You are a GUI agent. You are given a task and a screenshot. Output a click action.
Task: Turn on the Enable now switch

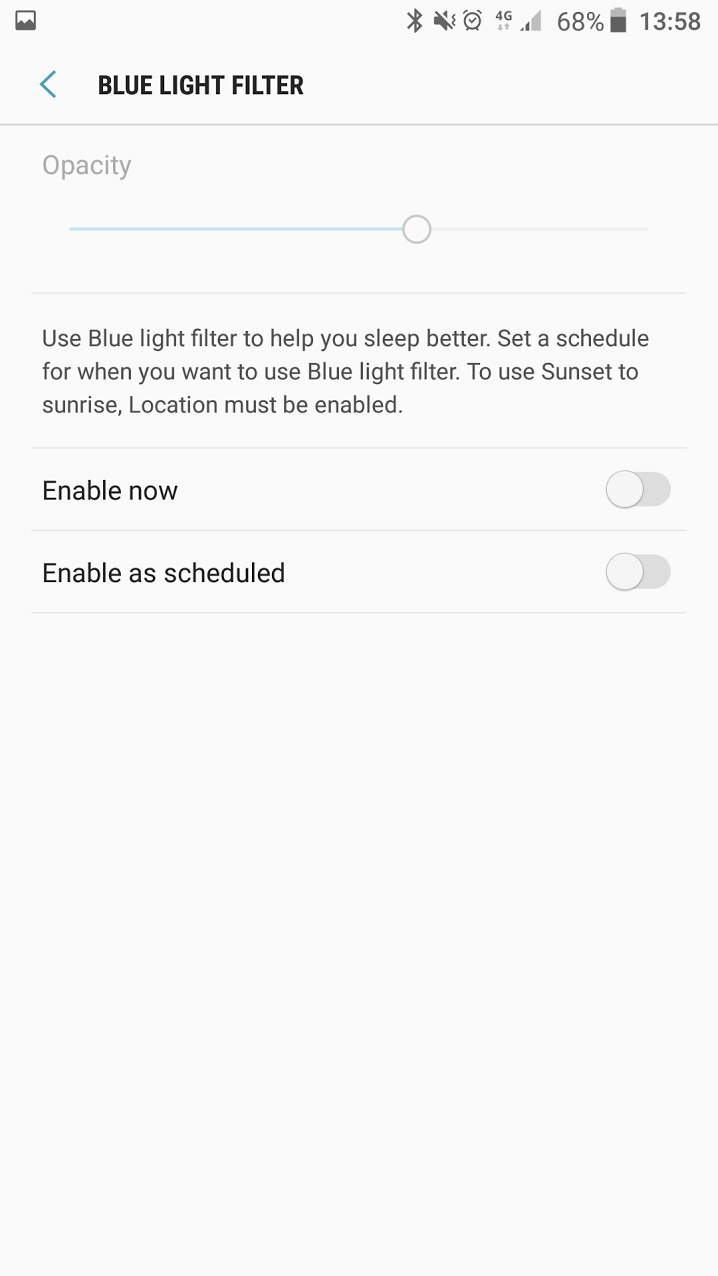point(637,490)
